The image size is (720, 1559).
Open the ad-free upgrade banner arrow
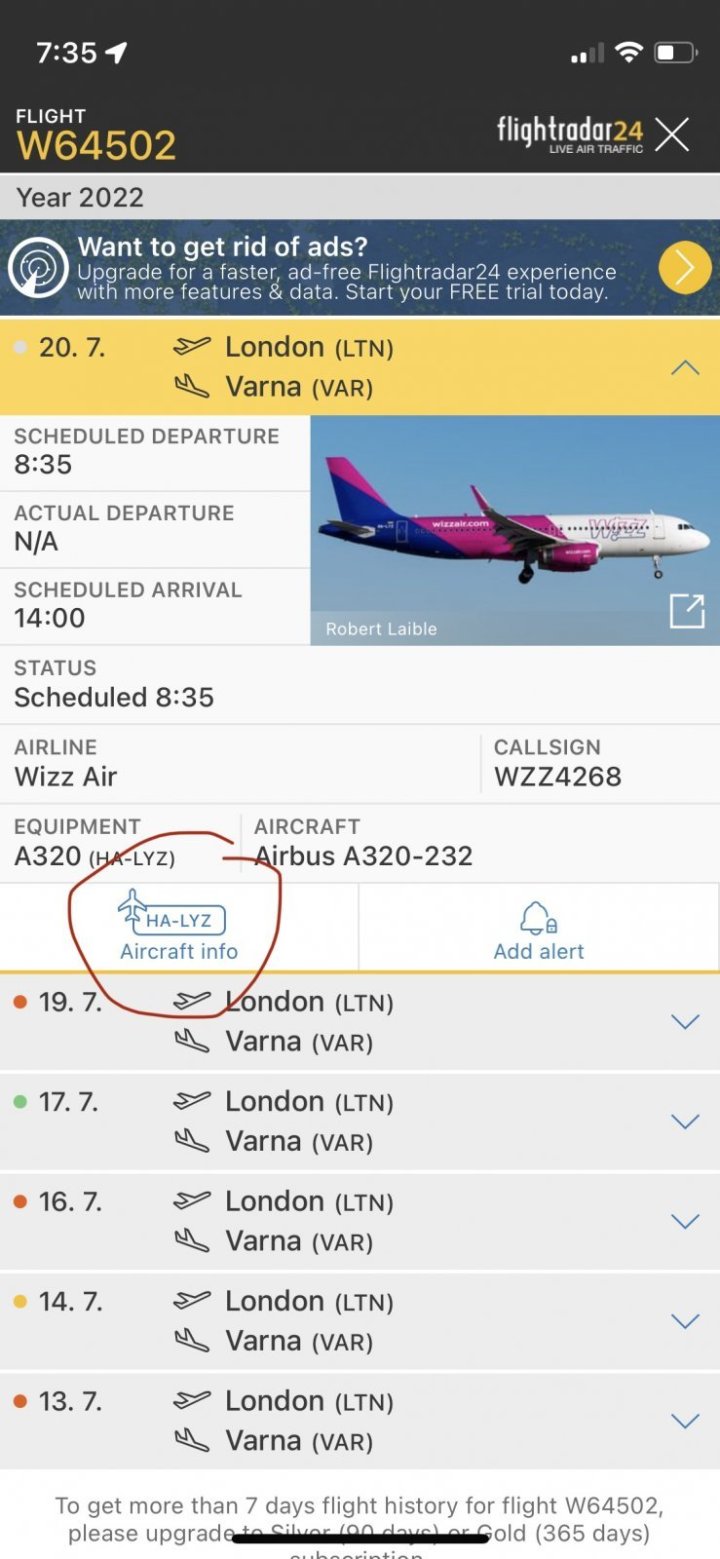click(684, 268)
